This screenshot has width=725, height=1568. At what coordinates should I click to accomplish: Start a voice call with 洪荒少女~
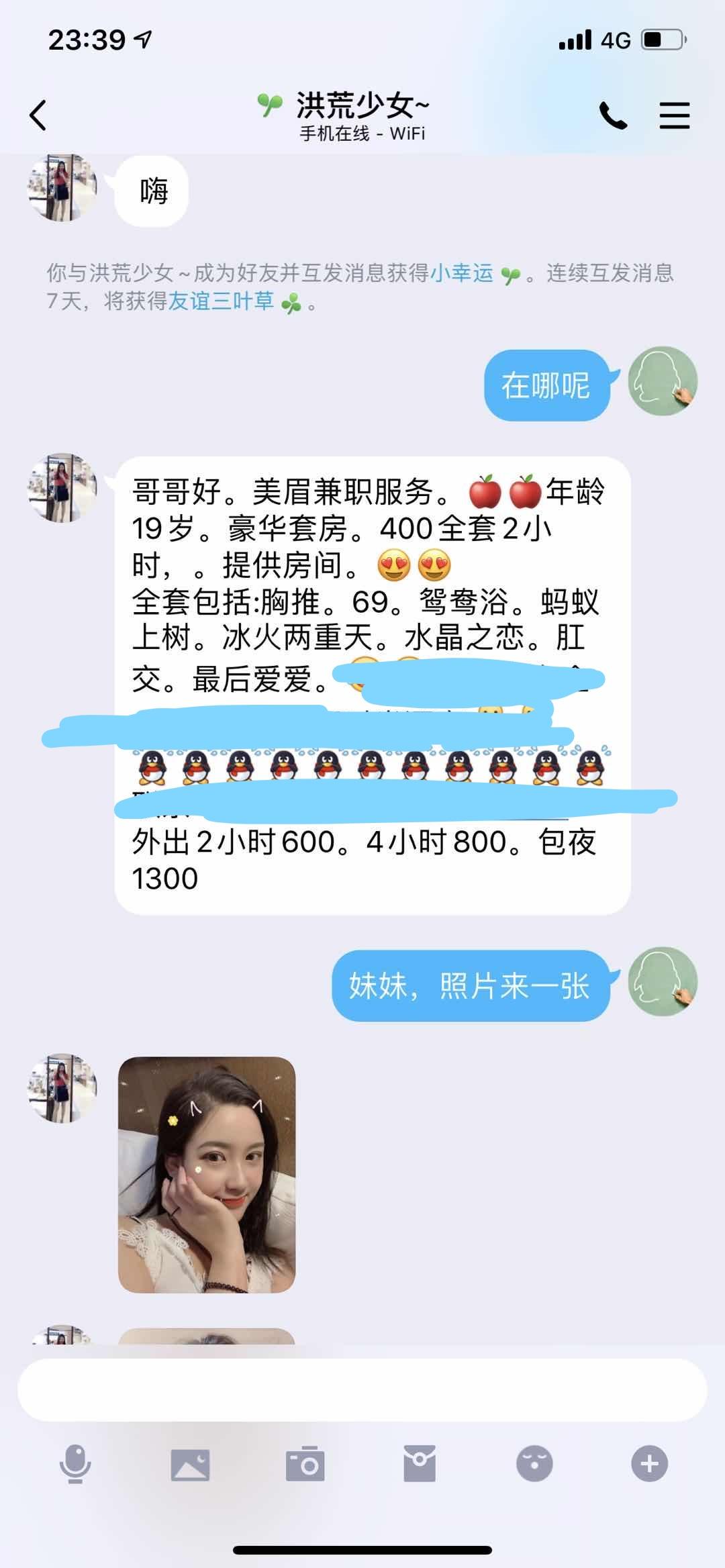[x=613, y=115]
